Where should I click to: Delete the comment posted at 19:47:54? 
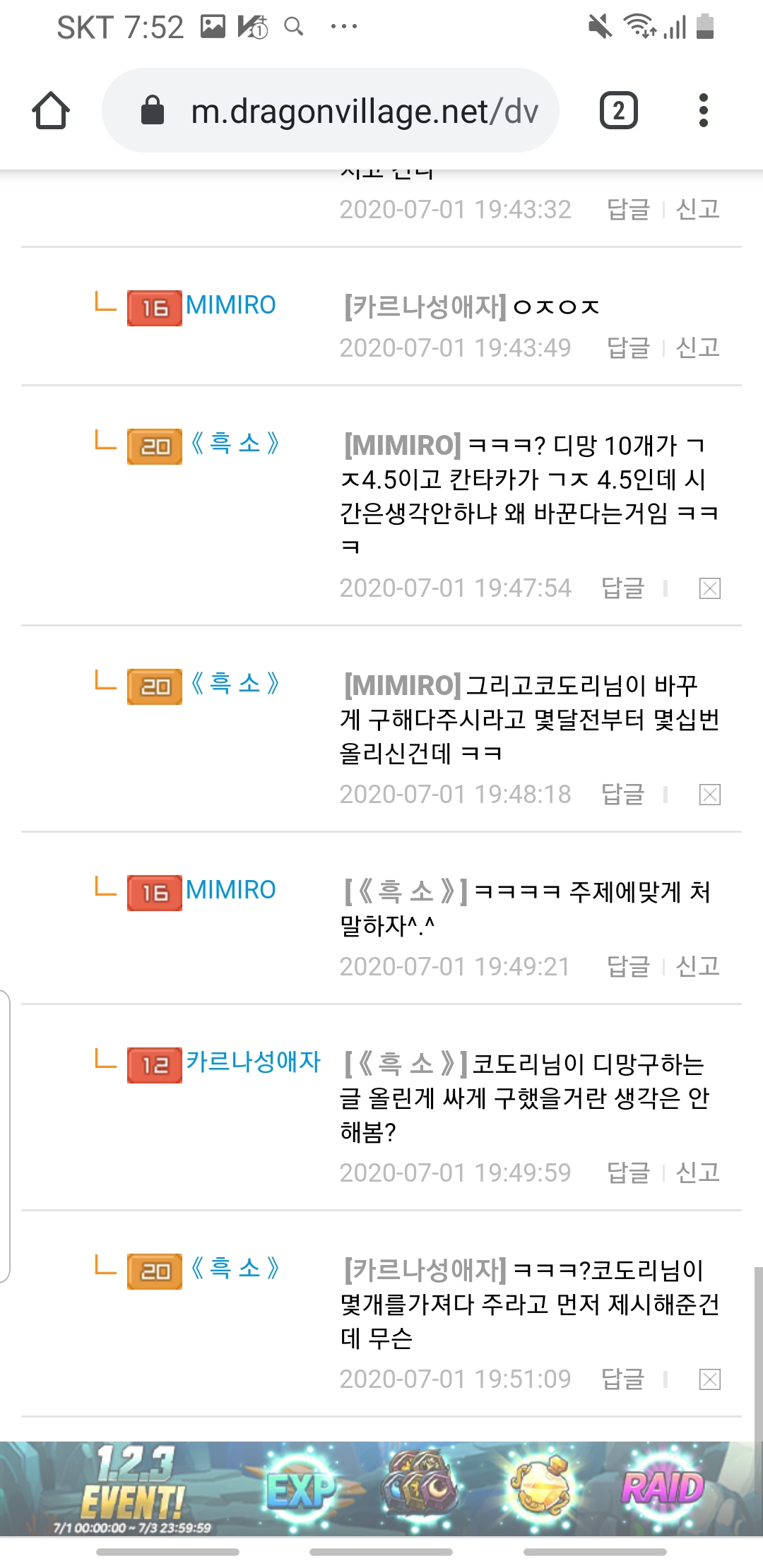709,588
